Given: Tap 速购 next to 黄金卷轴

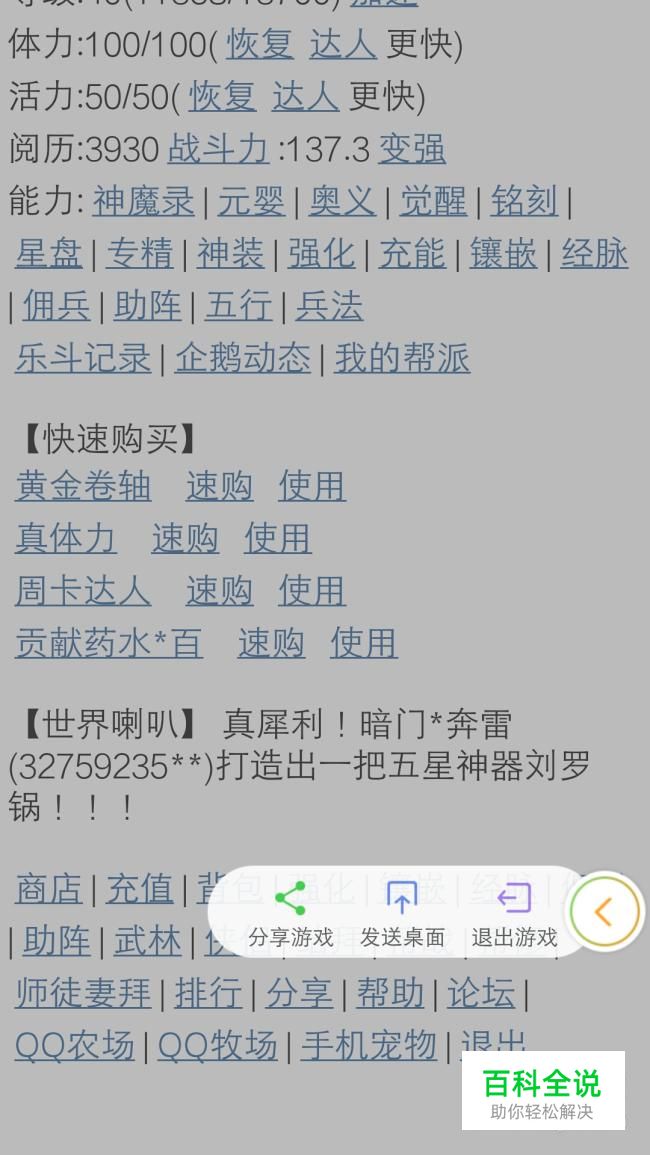Looking at the screenshot, I should [219, 486].
